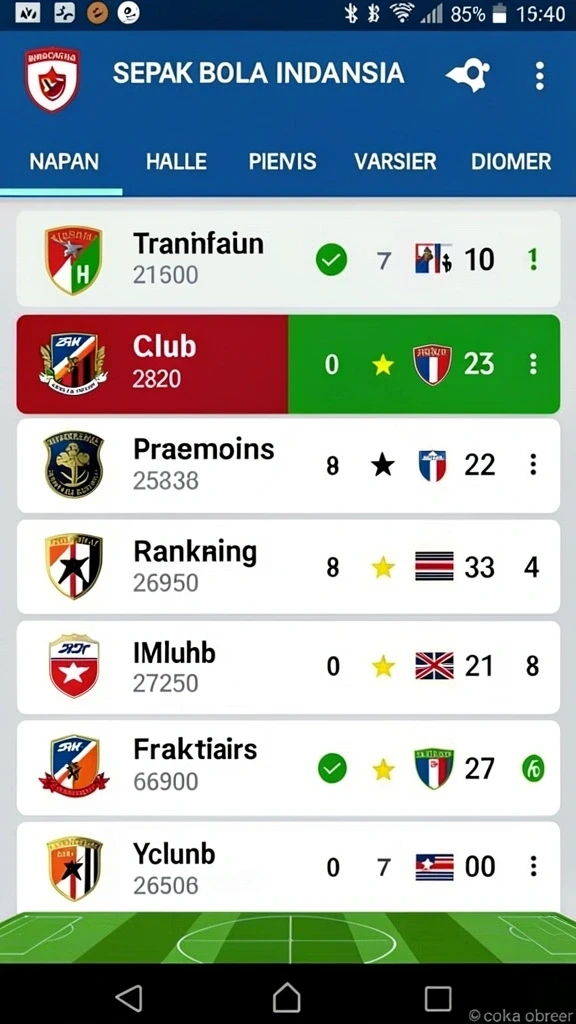Image resolution: width=576 pixels, height=1024 pixels.
Task: Tap the star on the IMluhb row
Action: pyautogui.click(x=383, y=667)
